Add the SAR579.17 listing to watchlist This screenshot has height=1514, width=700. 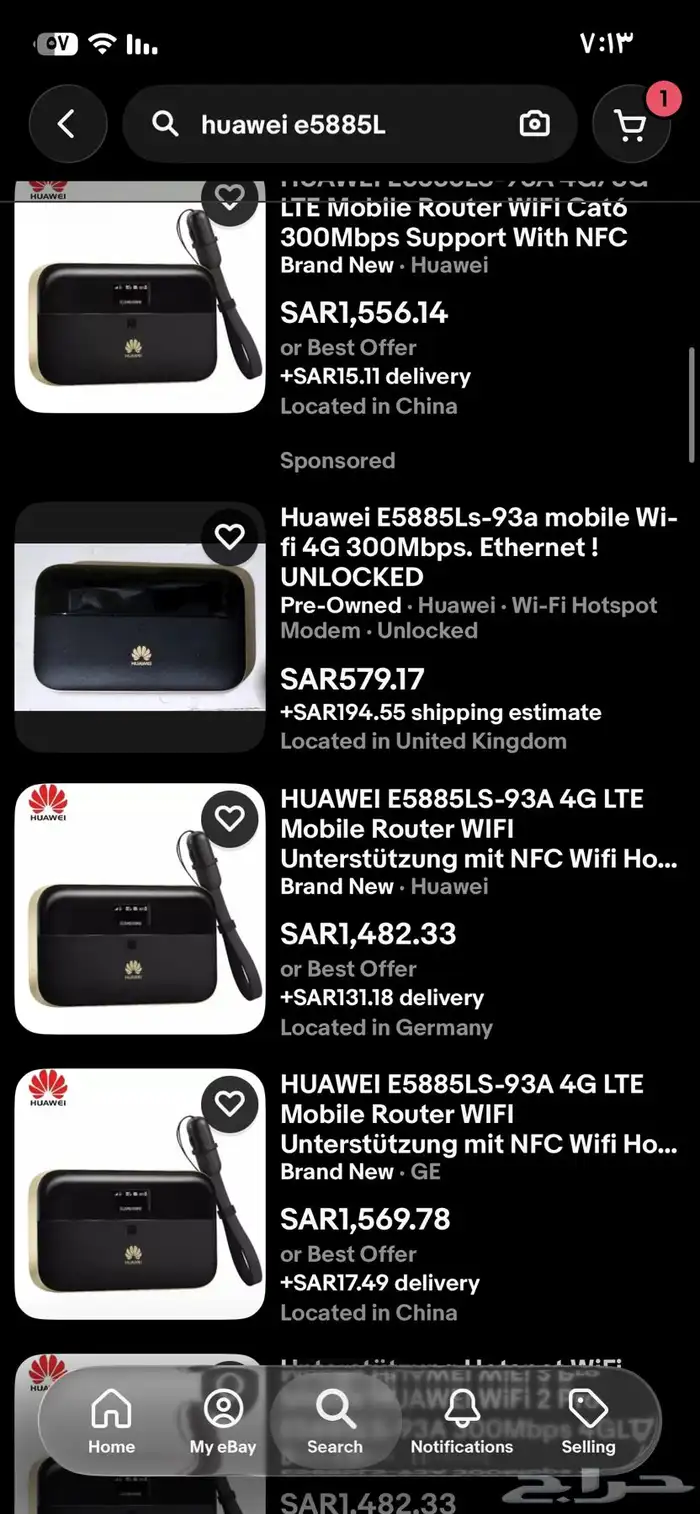[230, 537]
